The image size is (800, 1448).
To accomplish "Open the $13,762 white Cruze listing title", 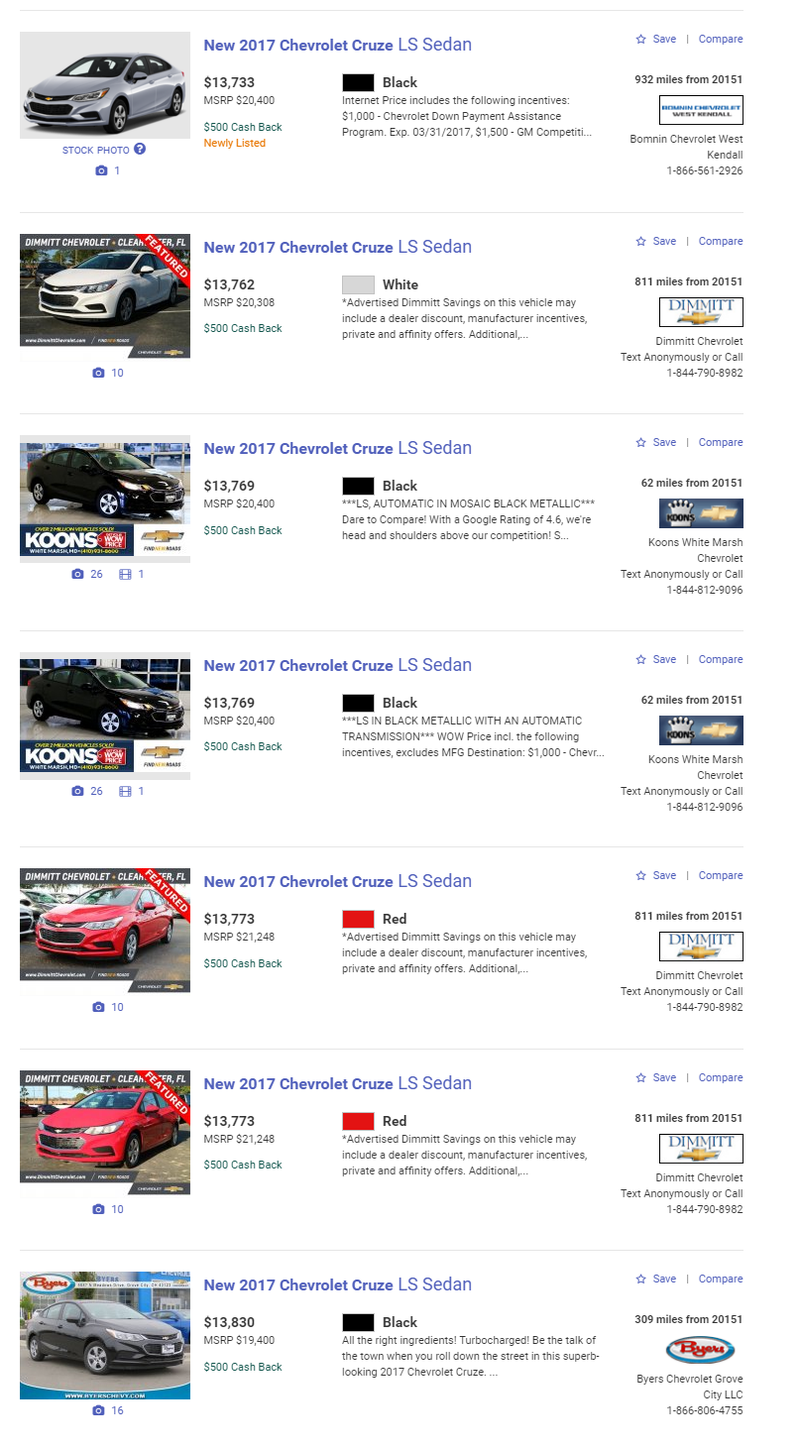I will [x=338, y=247].
